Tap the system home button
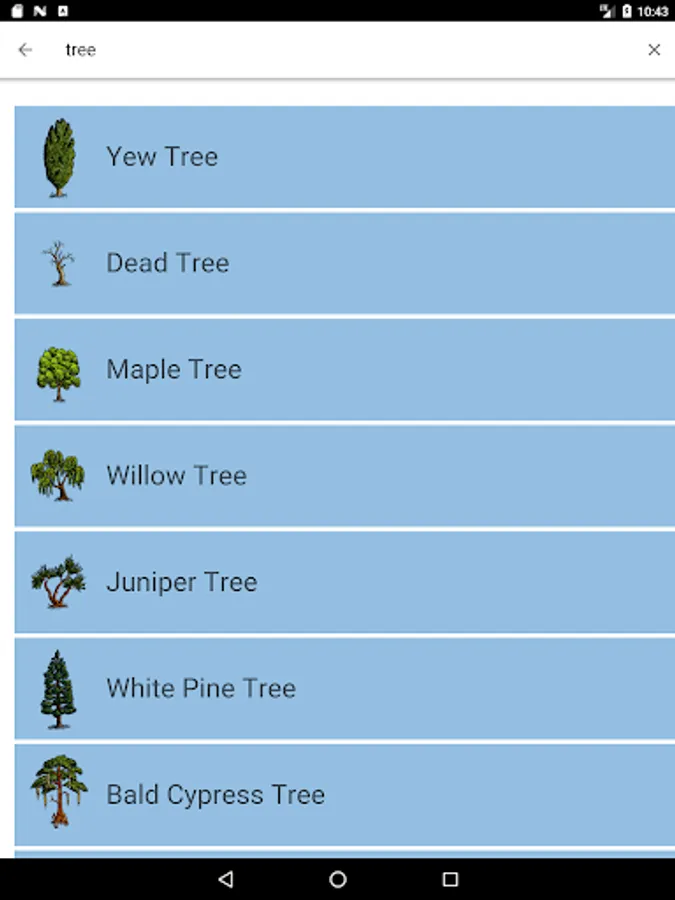The height and width of the screenshot is (900, 675). point(338,879)
